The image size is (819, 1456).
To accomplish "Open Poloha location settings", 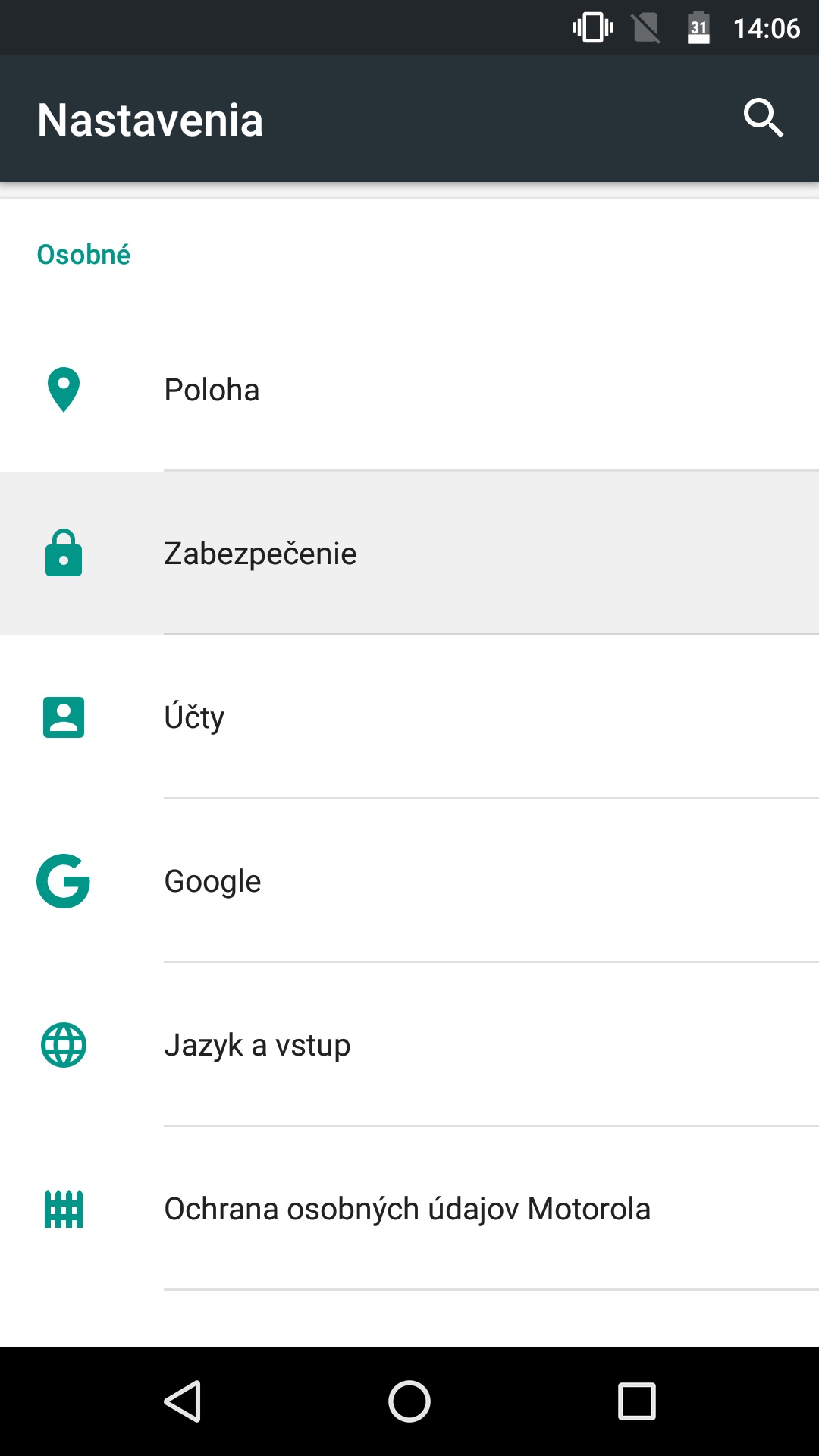I will coord(409,390).
